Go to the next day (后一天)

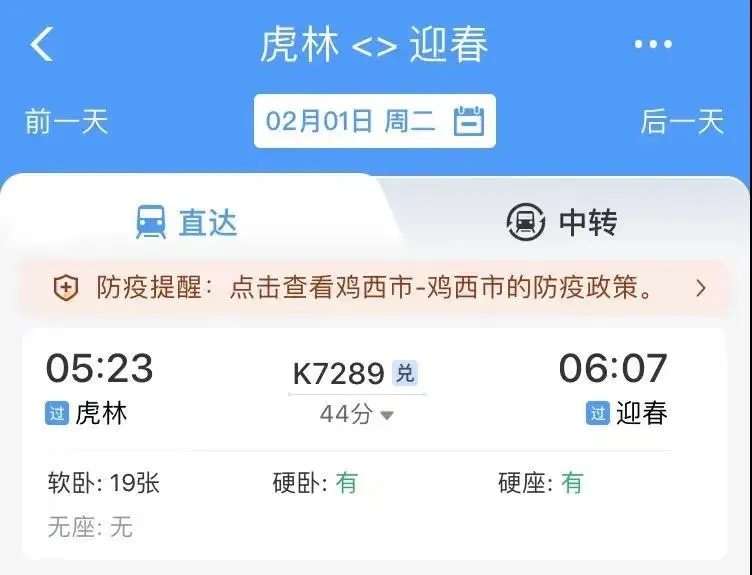[x=682, y=122]
